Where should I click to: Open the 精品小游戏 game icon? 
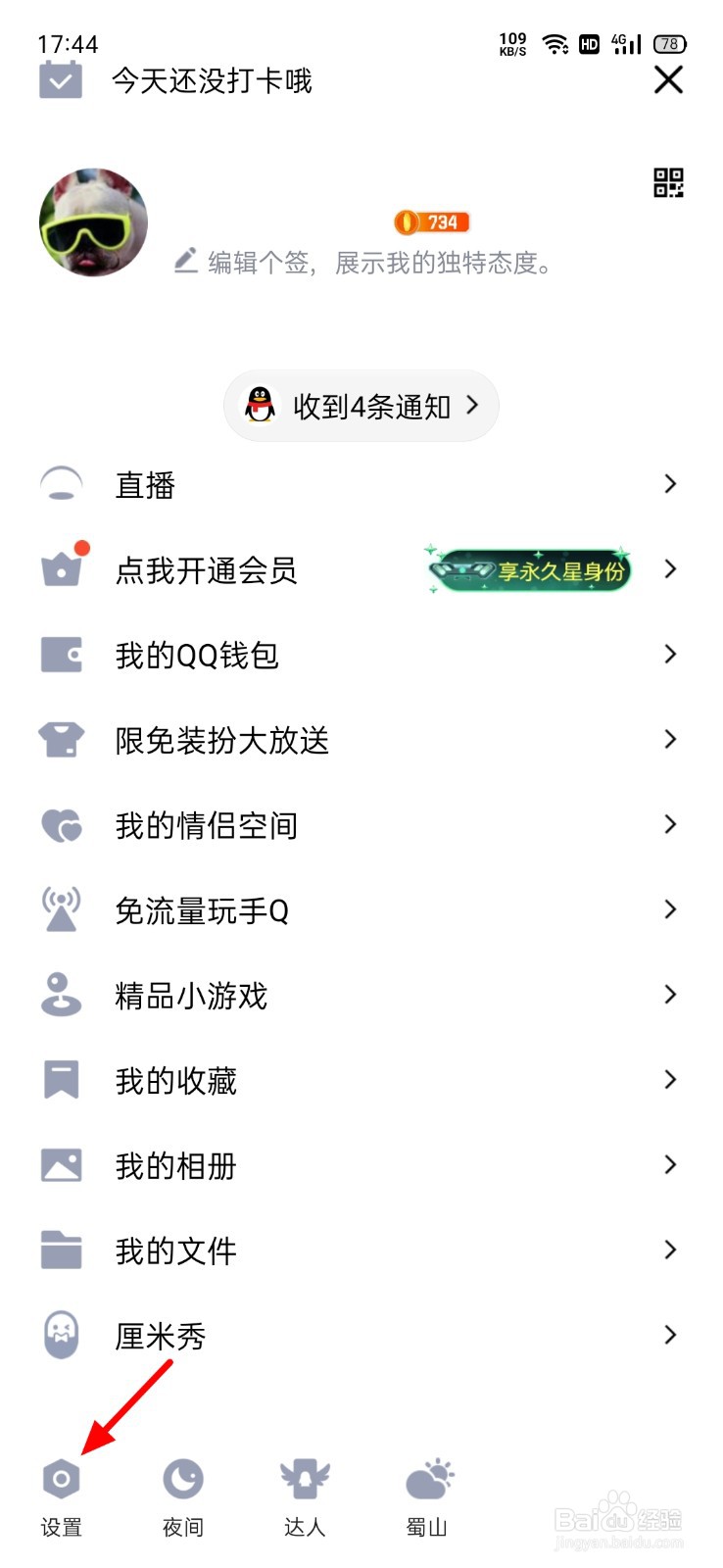(x=61, y=995)
